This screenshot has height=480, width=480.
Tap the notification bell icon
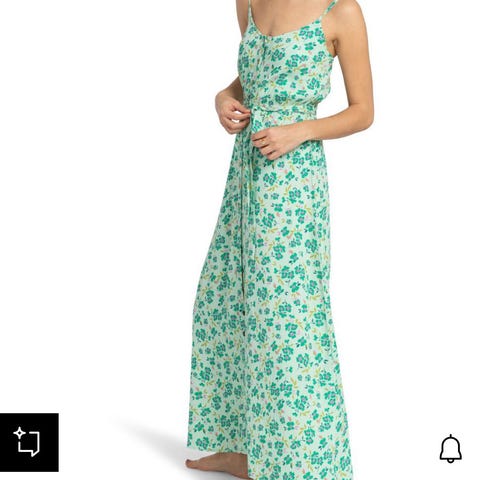[x=450, y=448]
